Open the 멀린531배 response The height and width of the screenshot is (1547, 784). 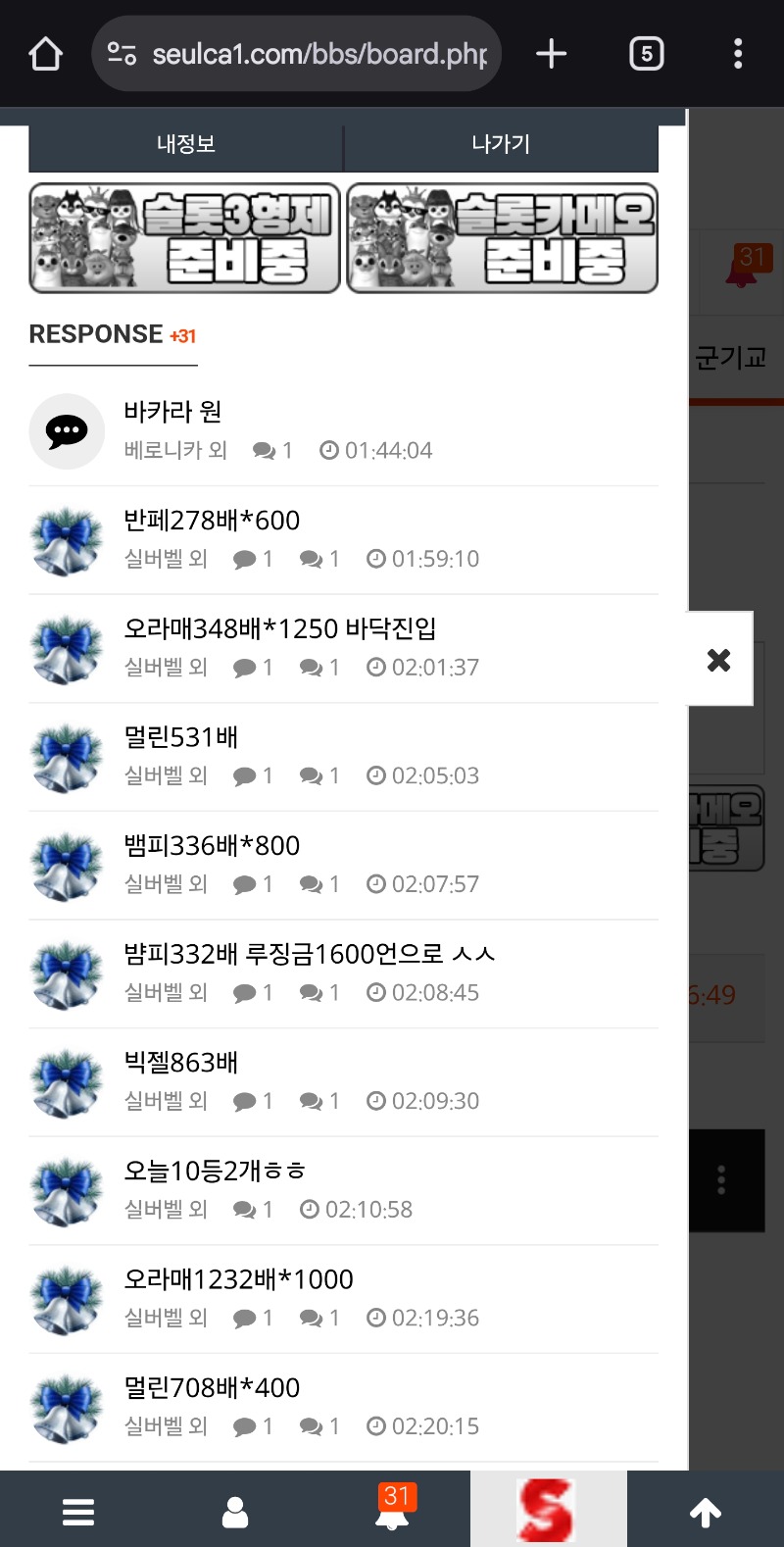pyautogui.click(x=181, y=737)
